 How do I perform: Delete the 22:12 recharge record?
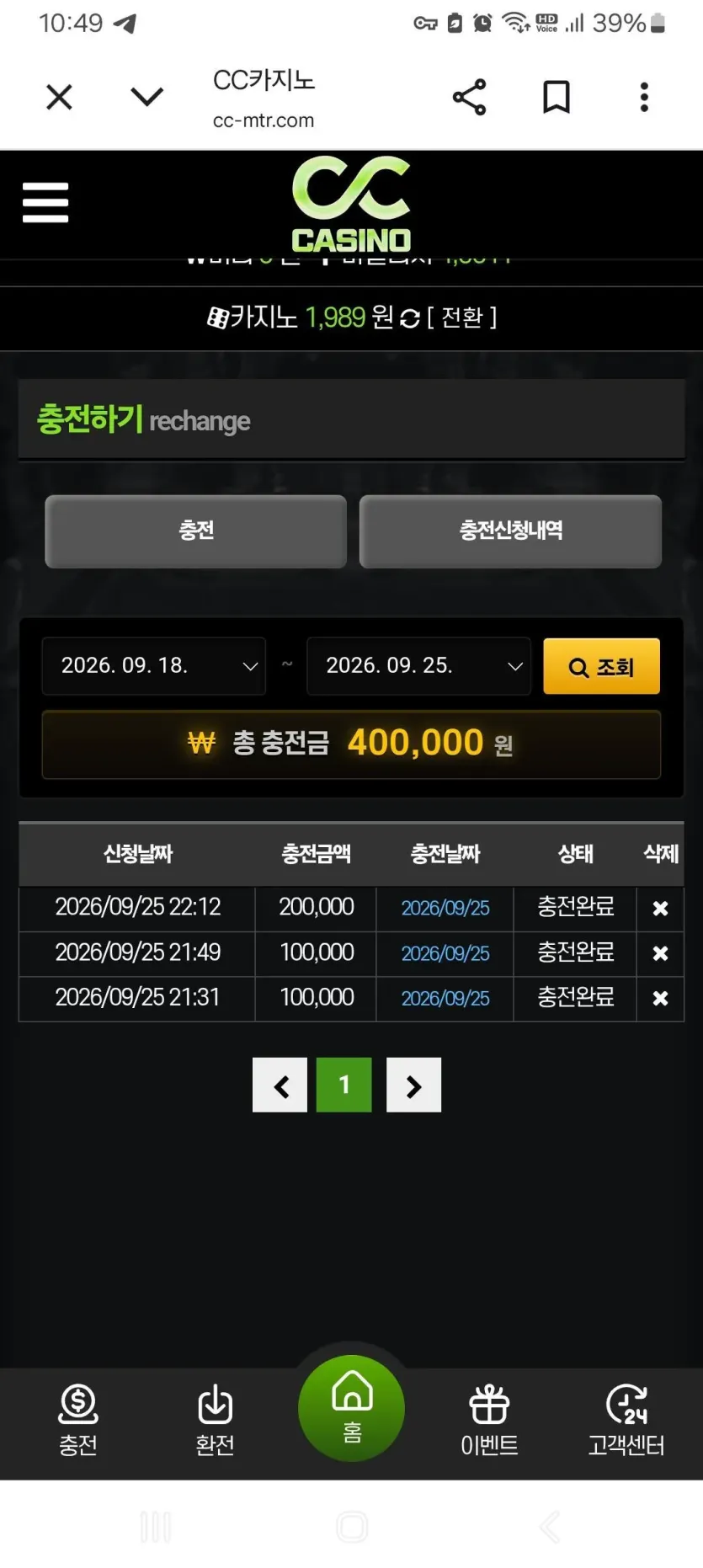coord(660,908)
